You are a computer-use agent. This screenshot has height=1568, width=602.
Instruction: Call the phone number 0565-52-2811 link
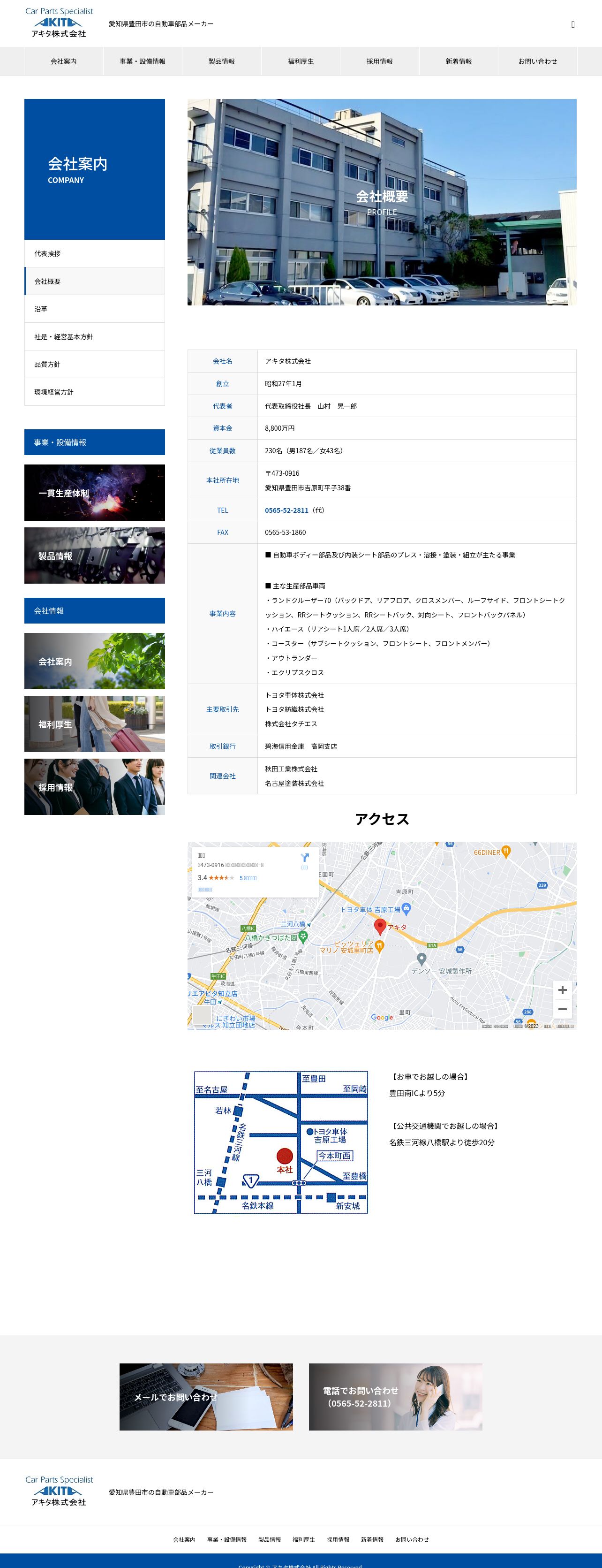coord(286,510)
